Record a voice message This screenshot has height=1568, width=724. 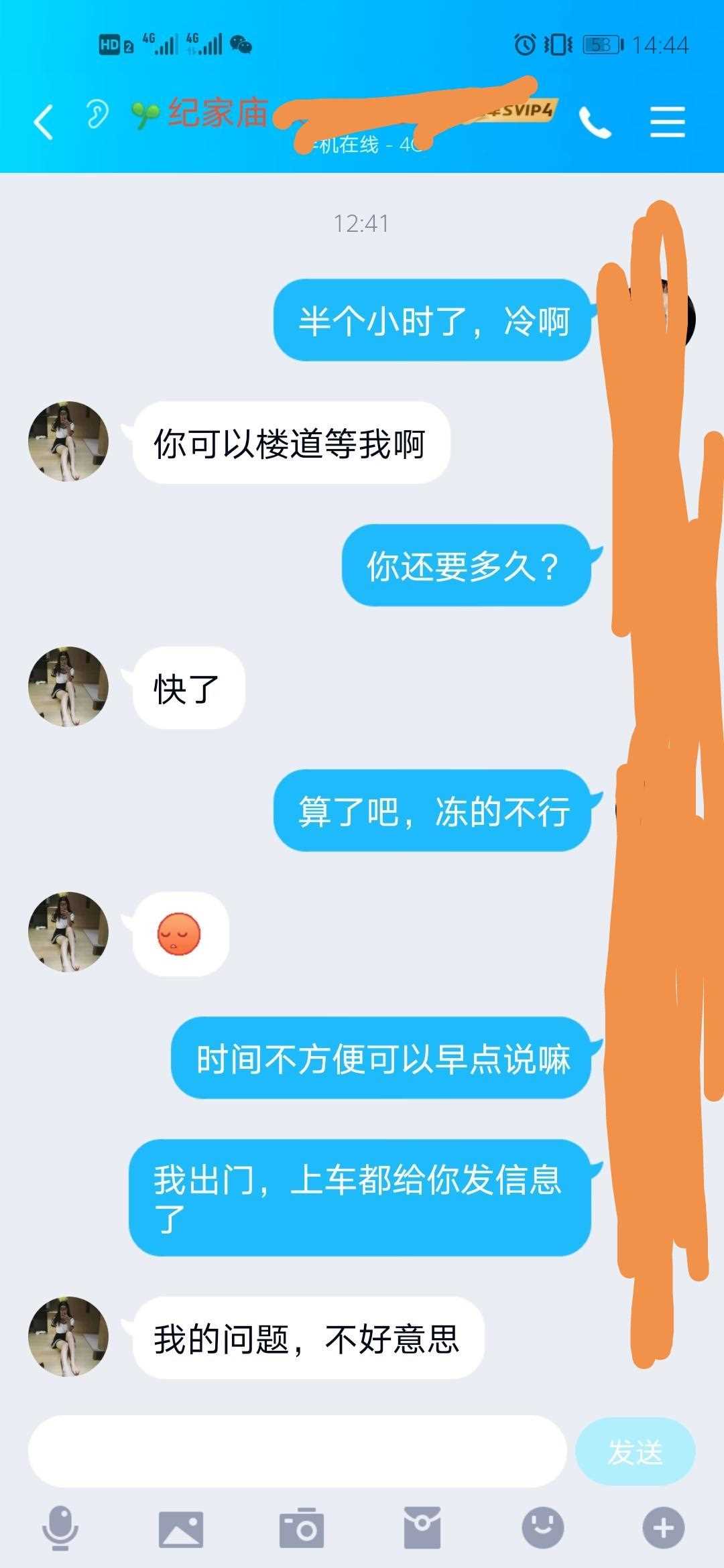pos(60,1528)
